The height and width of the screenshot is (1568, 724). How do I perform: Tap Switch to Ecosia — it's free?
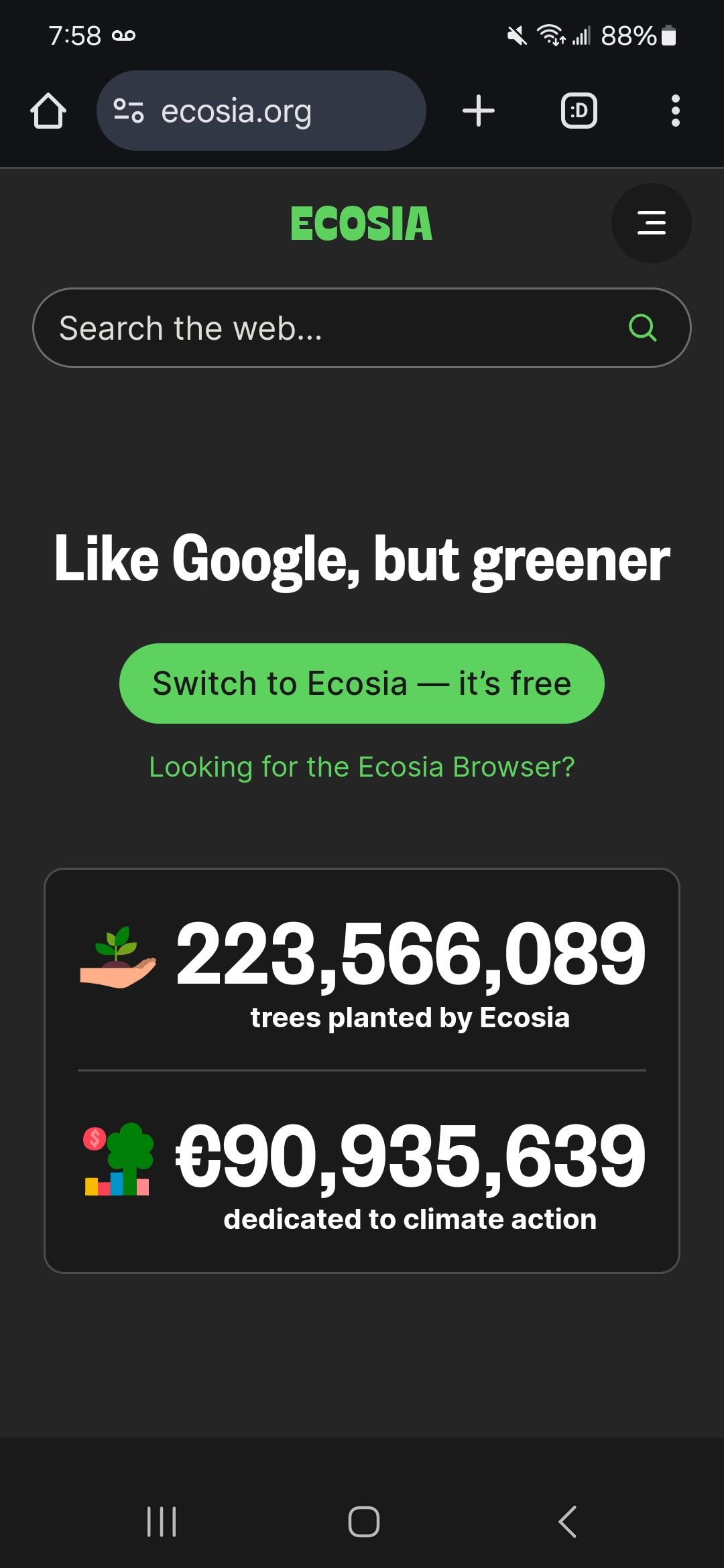(362, 683)
